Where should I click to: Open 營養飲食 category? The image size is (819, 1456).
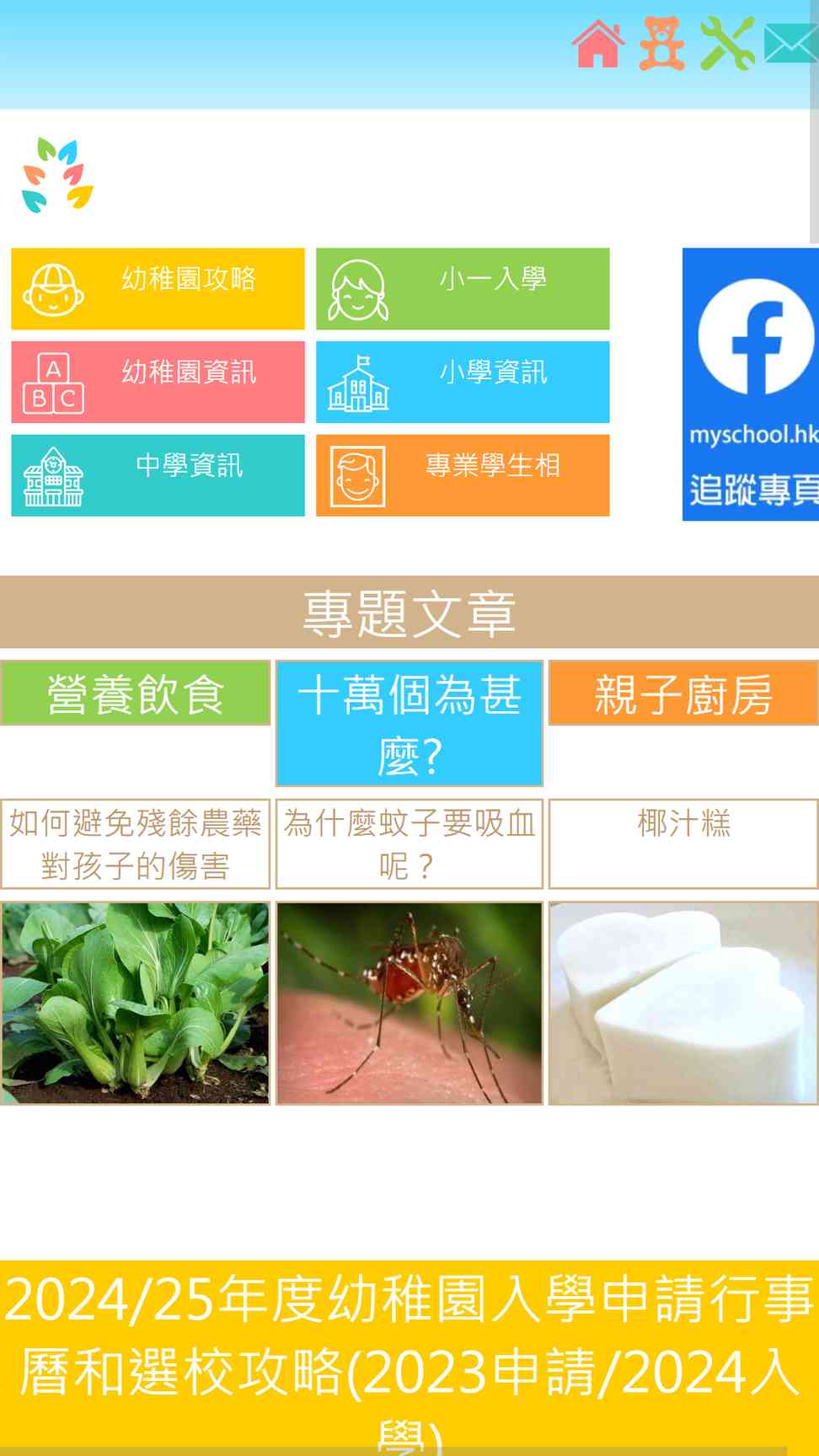pyautogui.click(x=136, y=694)
